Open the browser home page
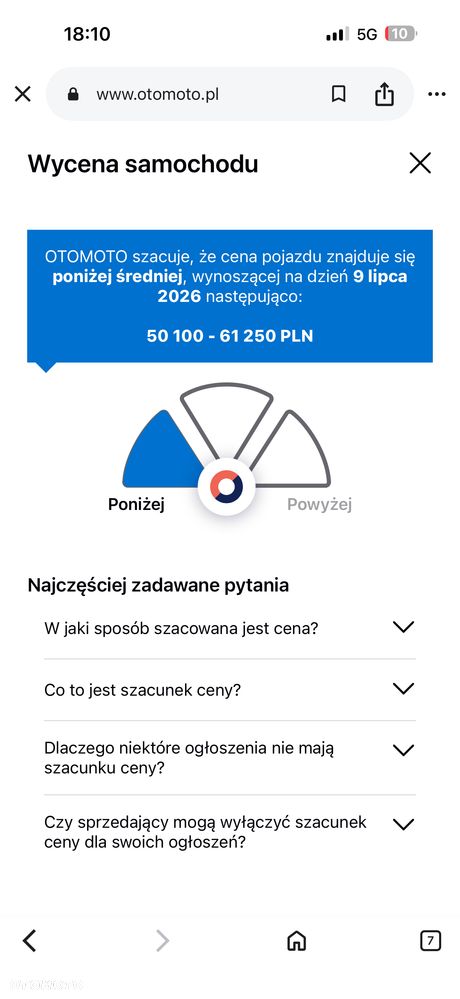This screenshot has width=460, height=999. (296, 940)
